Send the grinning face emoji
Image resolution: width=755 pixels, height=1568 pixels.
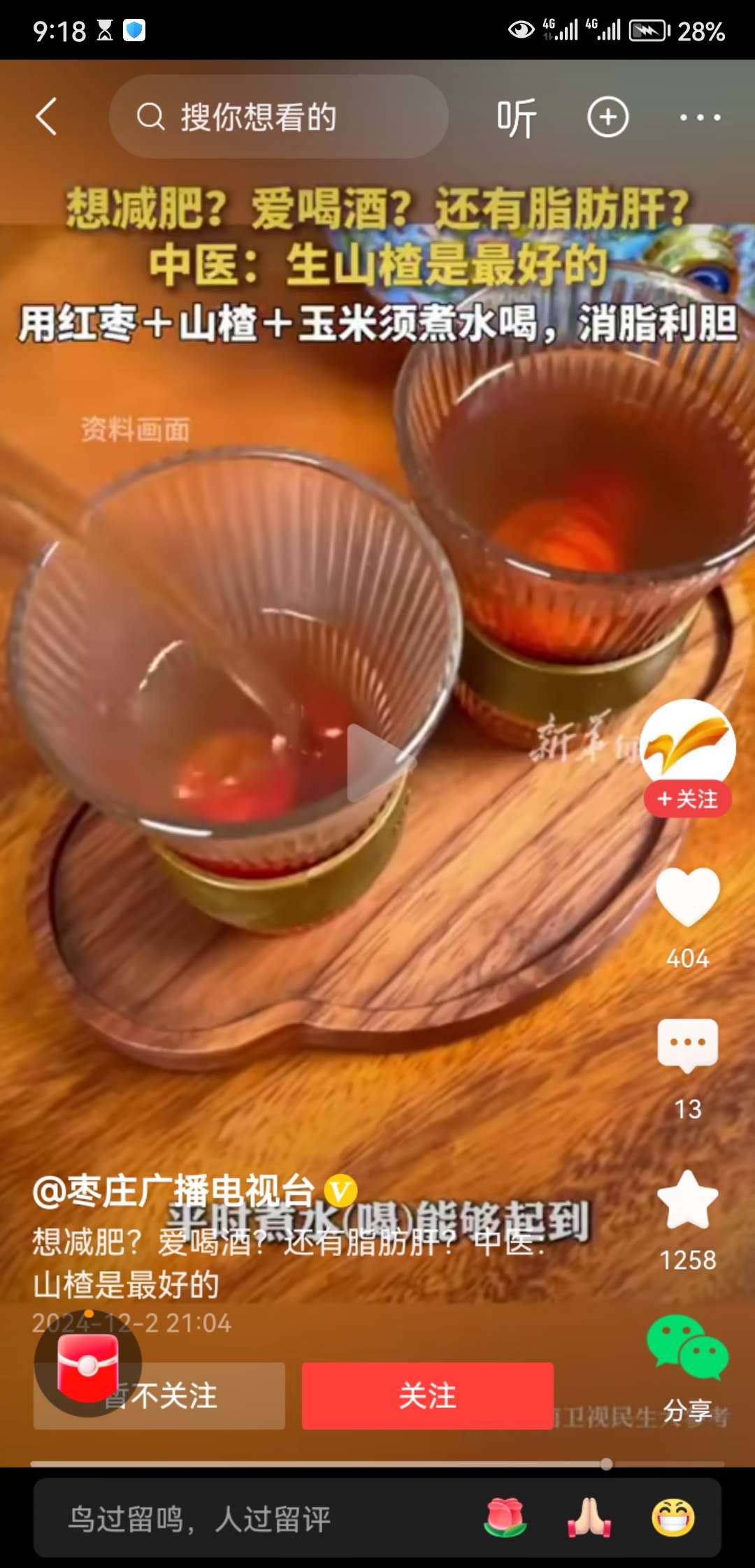pyautogui.click(x=673, y=1517)
